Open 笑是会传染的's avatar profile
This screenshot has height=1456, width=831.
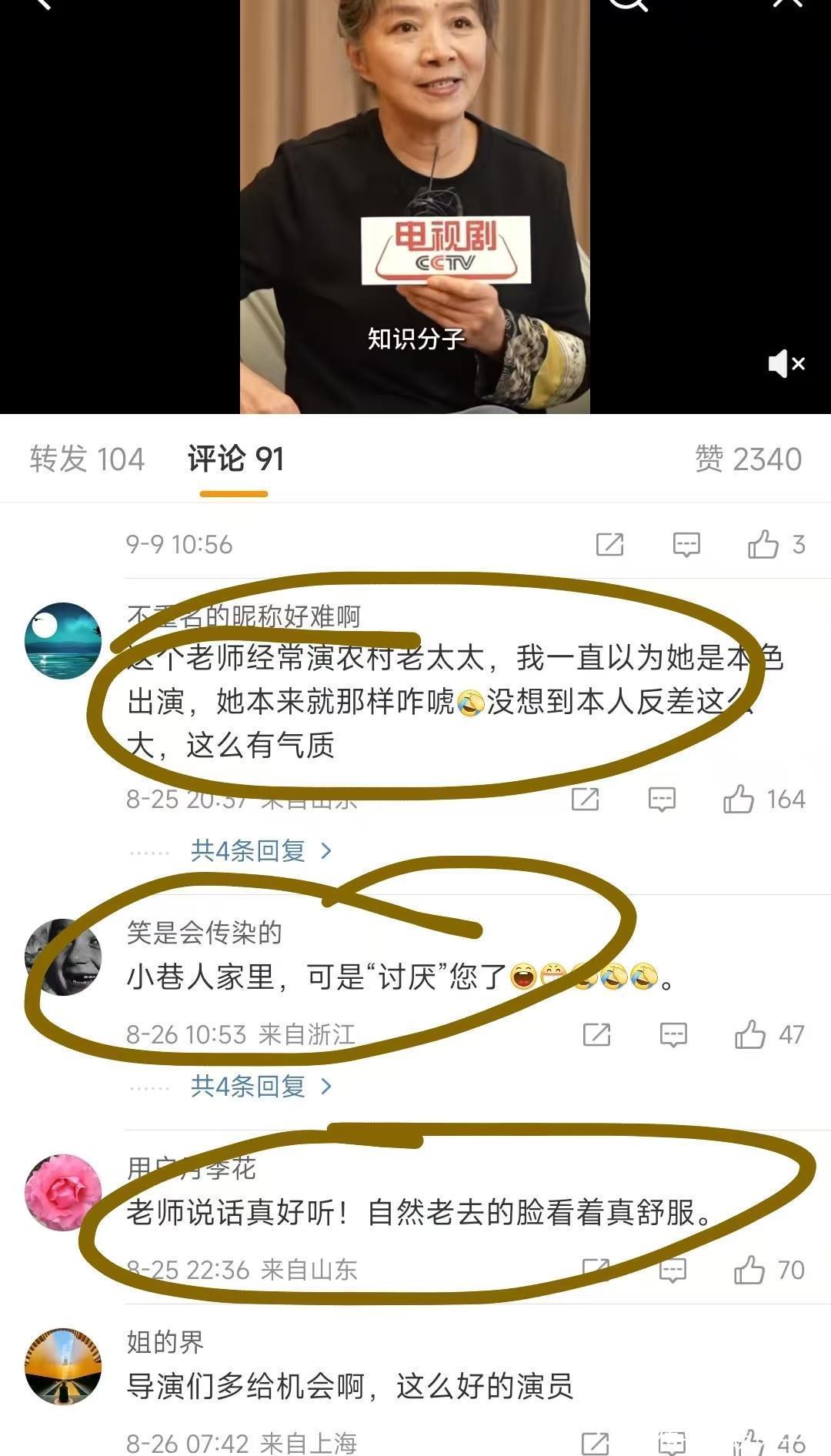63,957
